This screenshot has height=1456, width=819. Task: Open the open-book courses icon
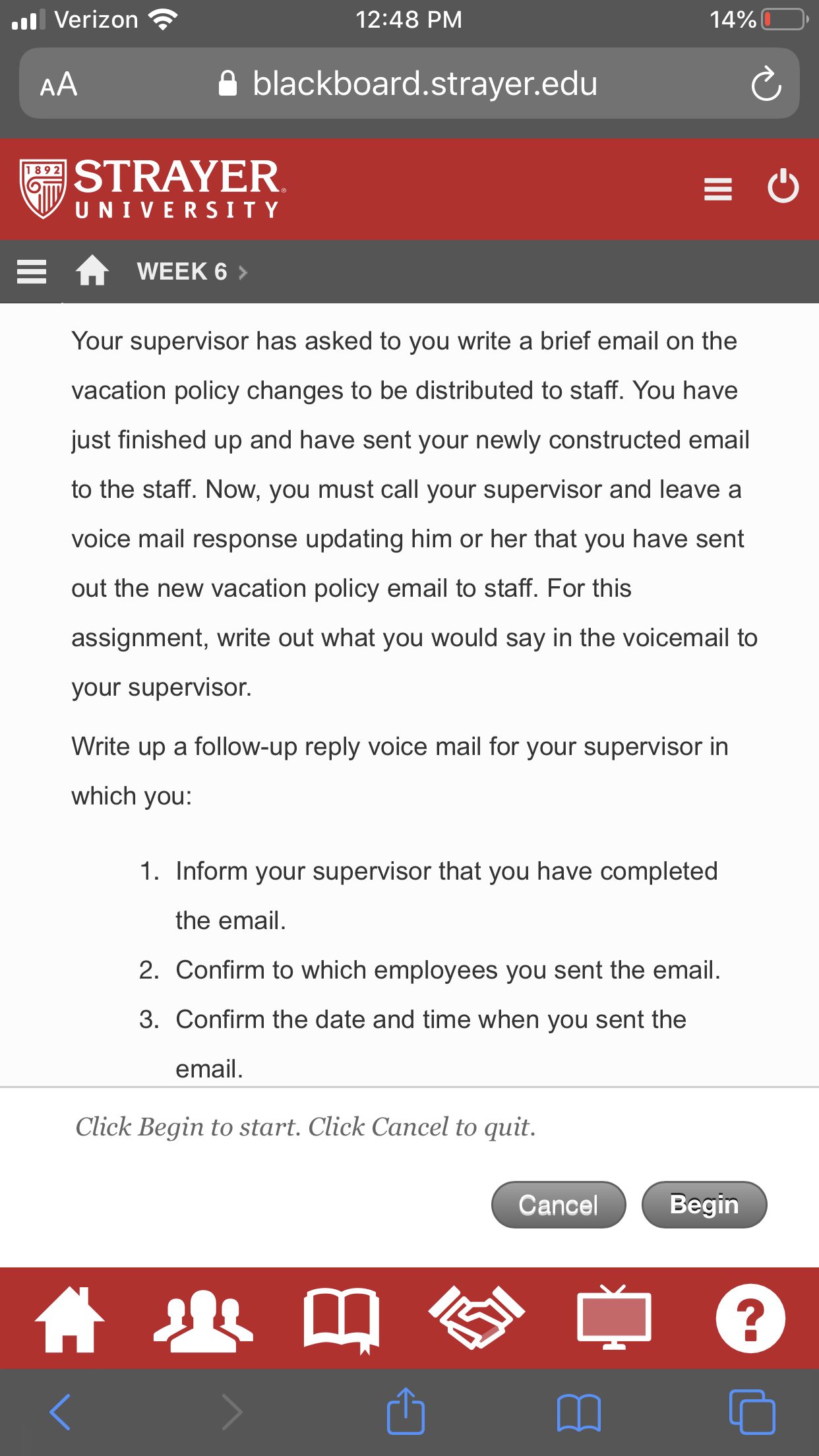(x=342, y=1320)
